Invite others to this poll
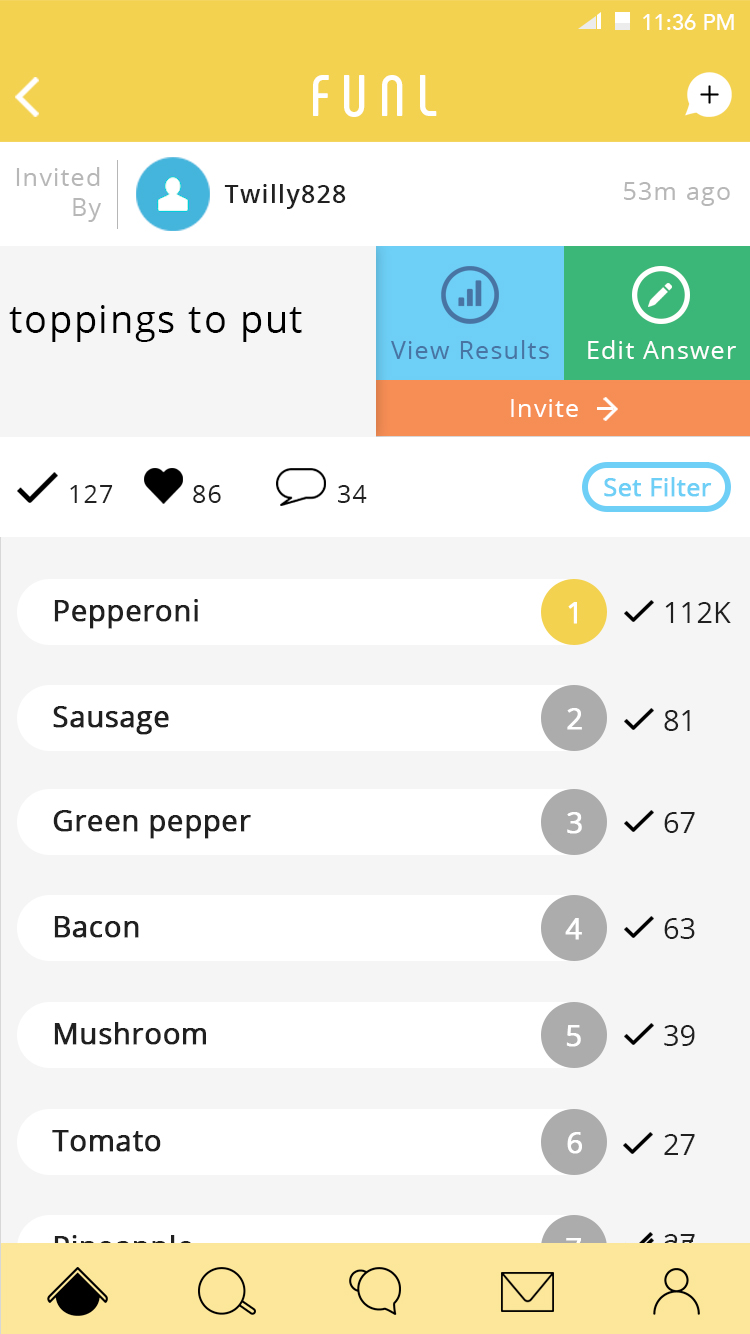Viewport: 750px width, 1334px height. tap(563, 408)
